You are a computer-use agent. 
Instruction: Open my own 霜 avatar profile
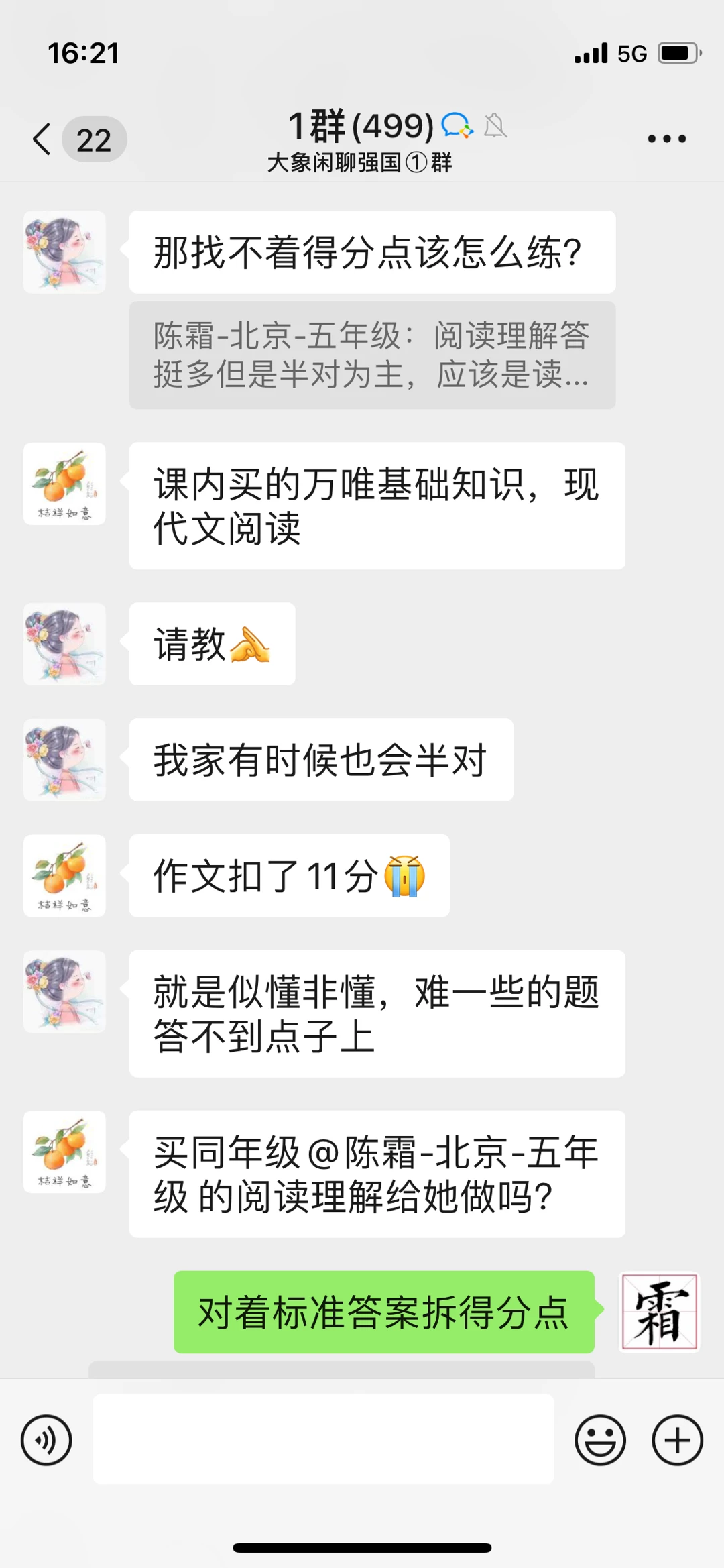[660, 1312]
